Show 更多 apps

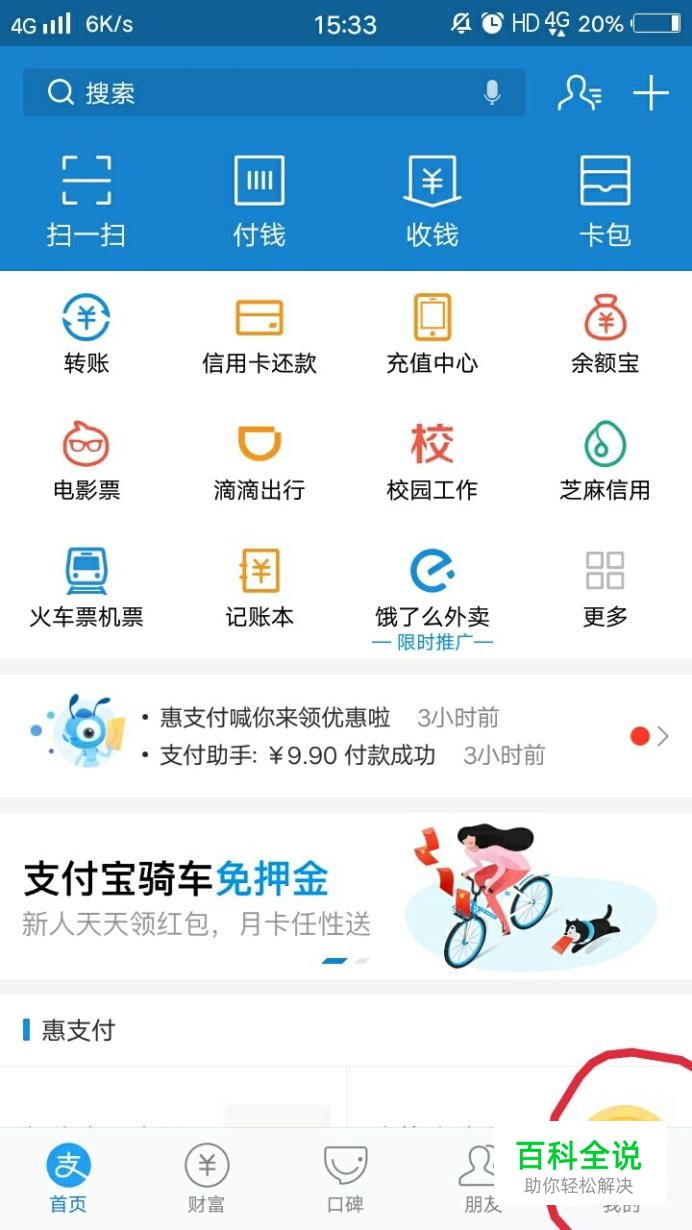click(x=605, y=588)
